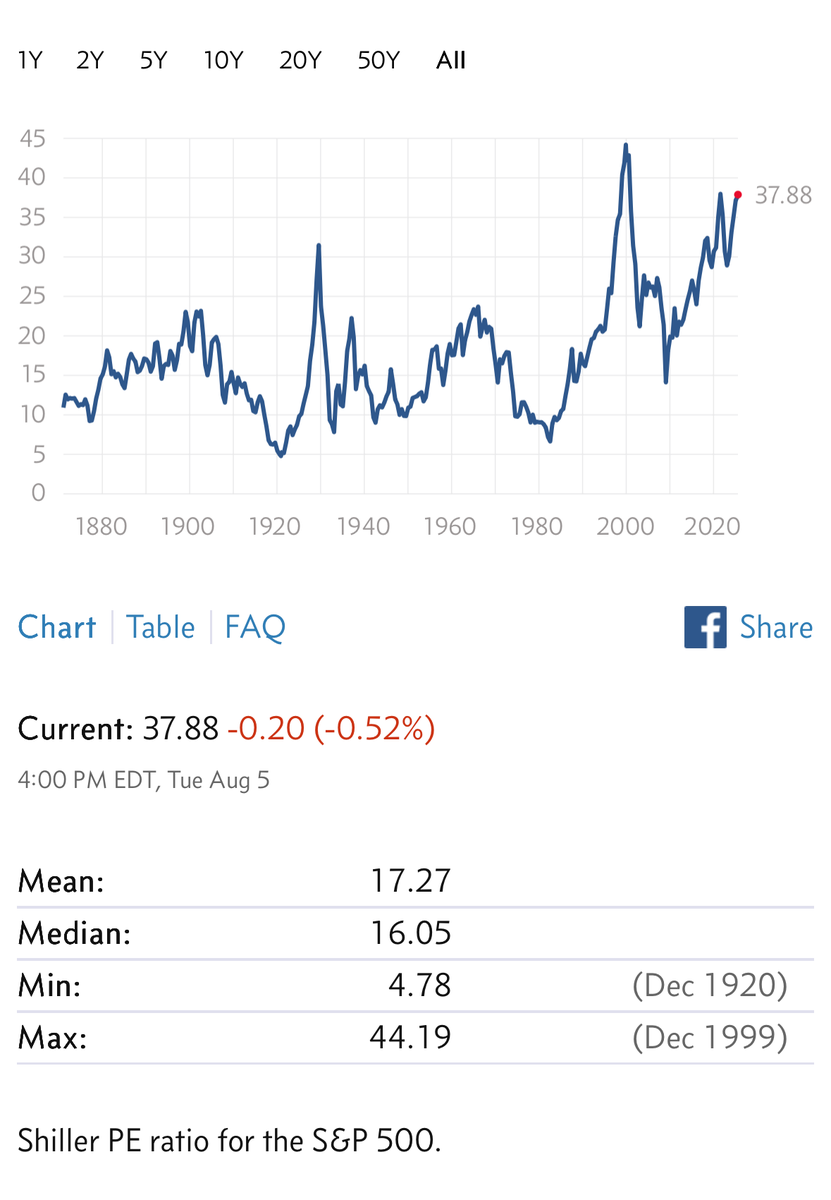
Task: Share this page on Facebook
Action: 748,627
